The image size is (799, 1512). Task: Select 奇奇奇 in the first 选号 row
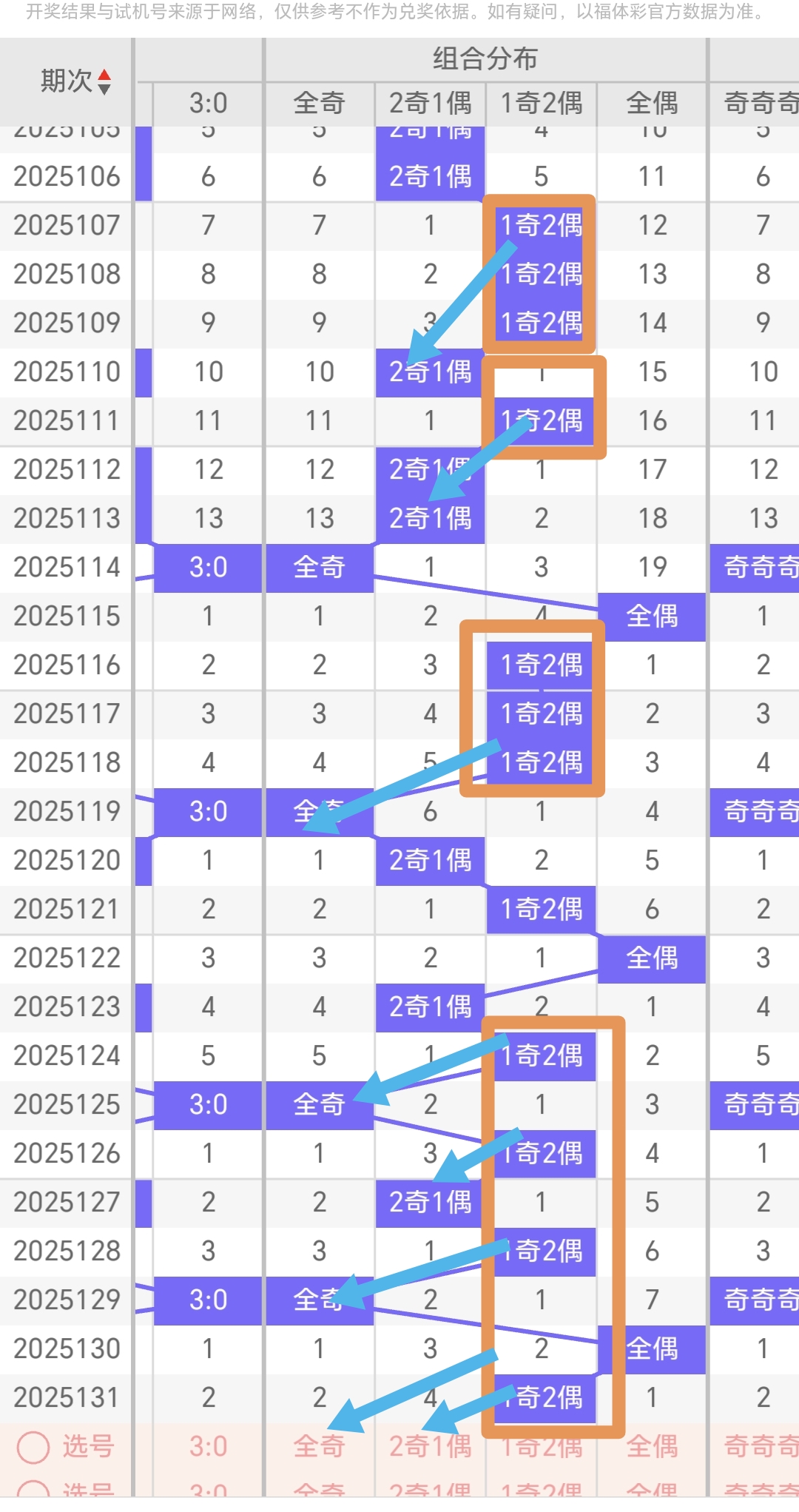pyautogui.click(x=761, y=1446)
